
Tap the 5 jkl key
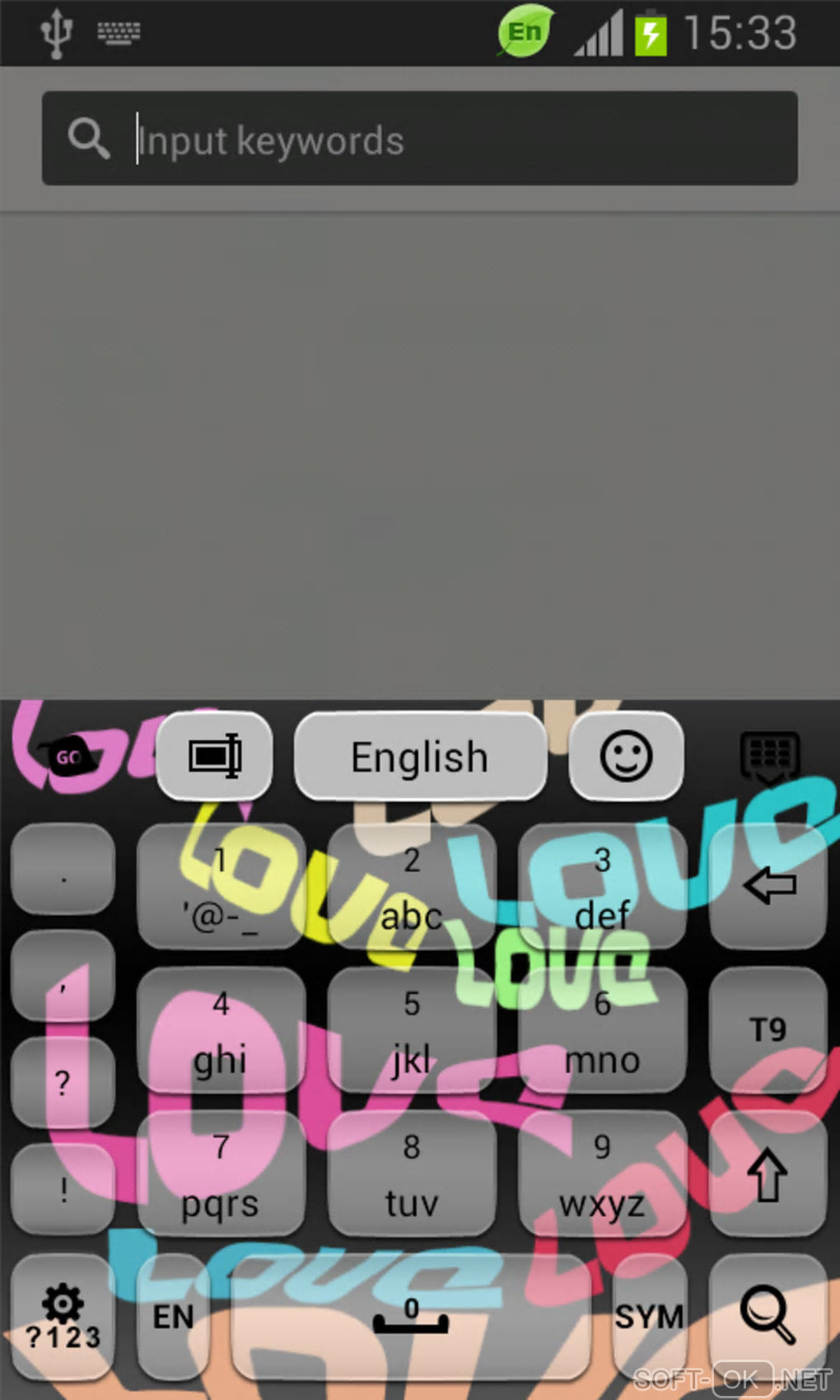(x=412, y=1030)
